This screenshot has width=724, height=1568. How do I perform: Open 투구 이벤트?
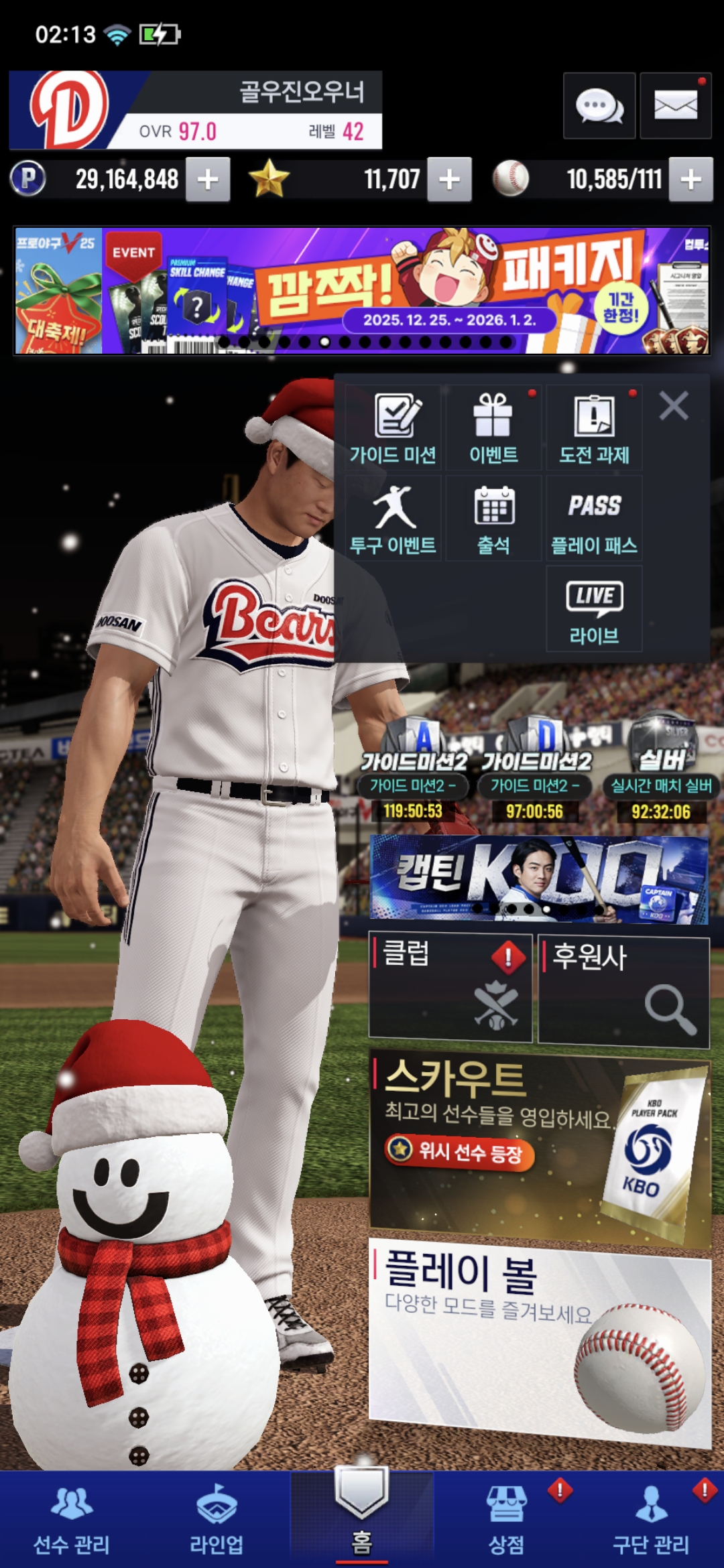coord(393,519)
